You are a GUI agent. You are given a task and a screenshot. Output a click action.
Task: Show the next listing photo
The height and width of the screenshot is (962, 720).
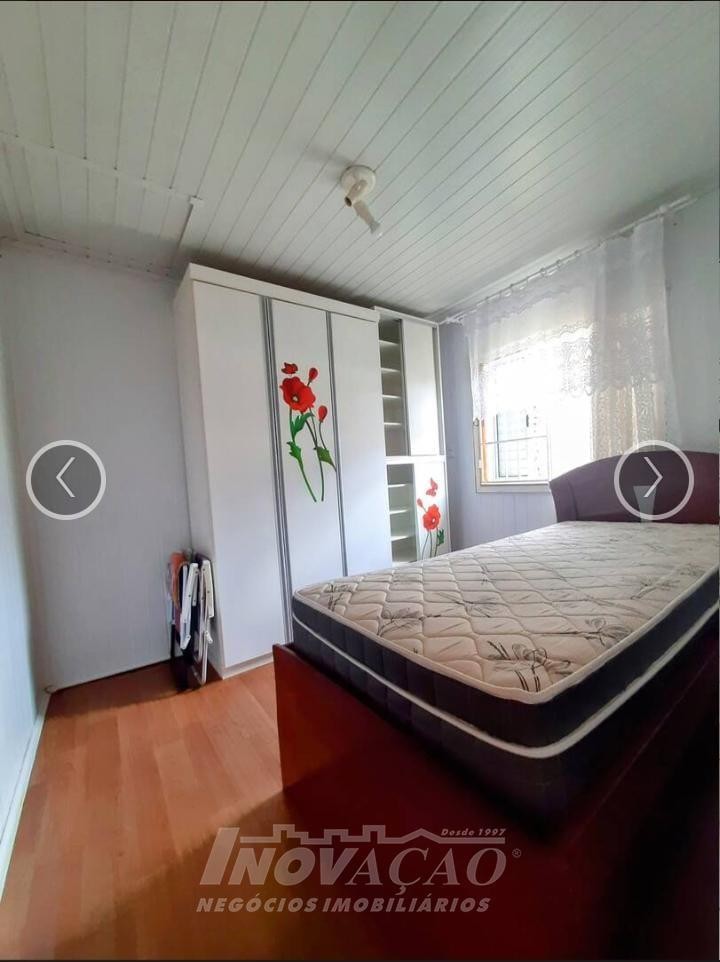click(x=653, y=479)
